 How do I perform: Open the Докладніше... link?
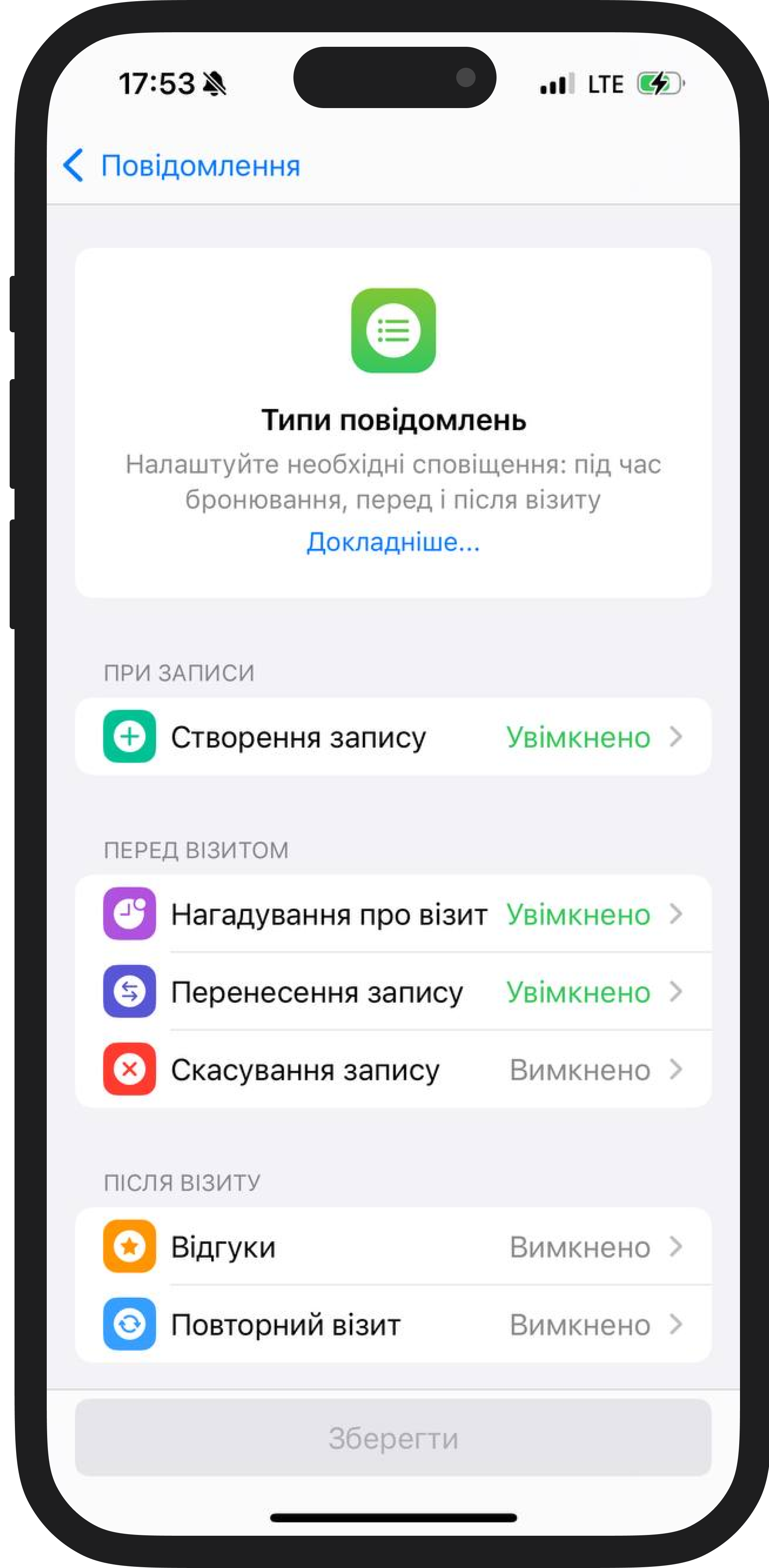coord(393,542)
